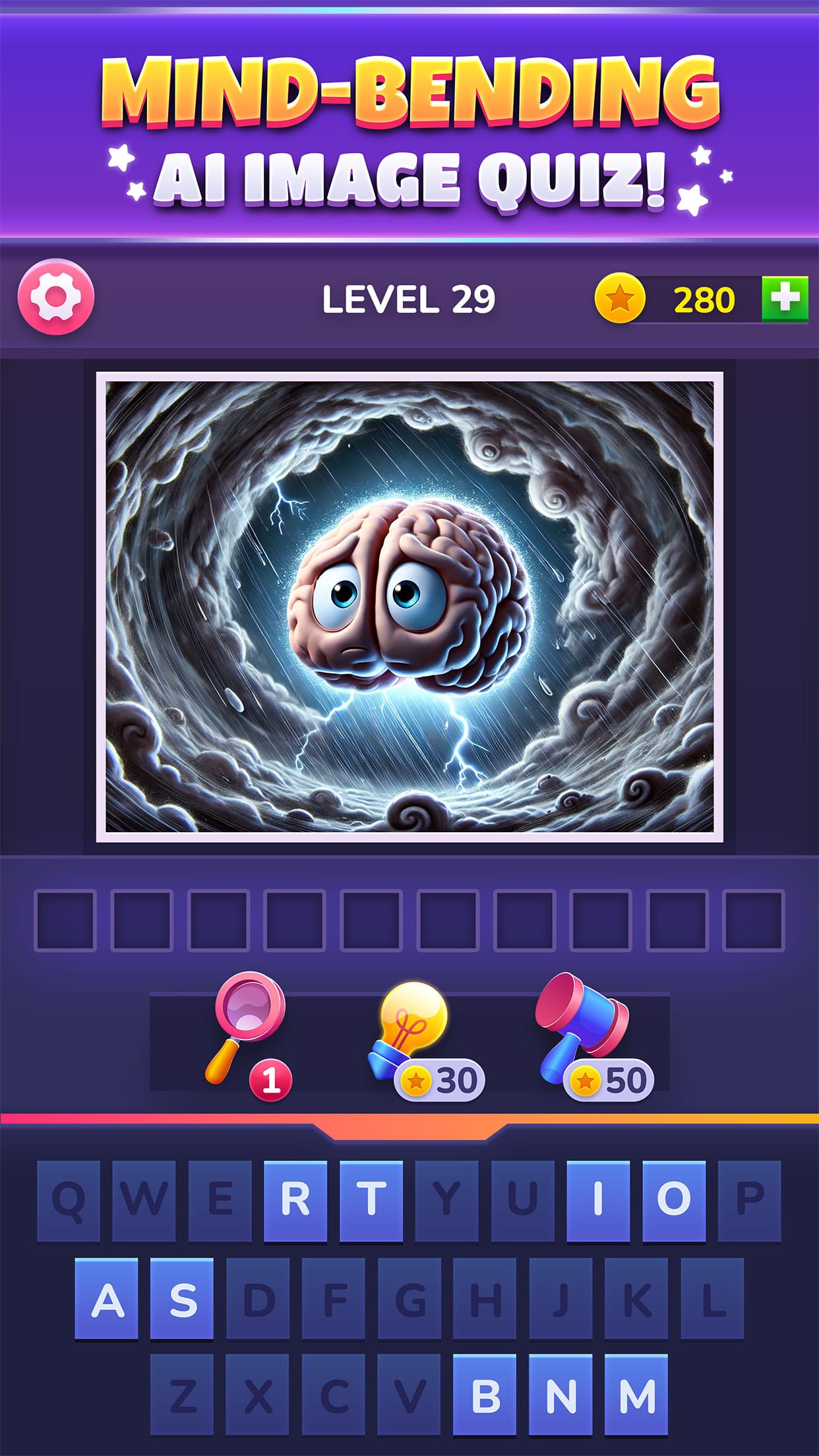The height and width of the screenshot is (1456, 819).
Task: Tap the letter S key
Action: [x=182, y=1298]
